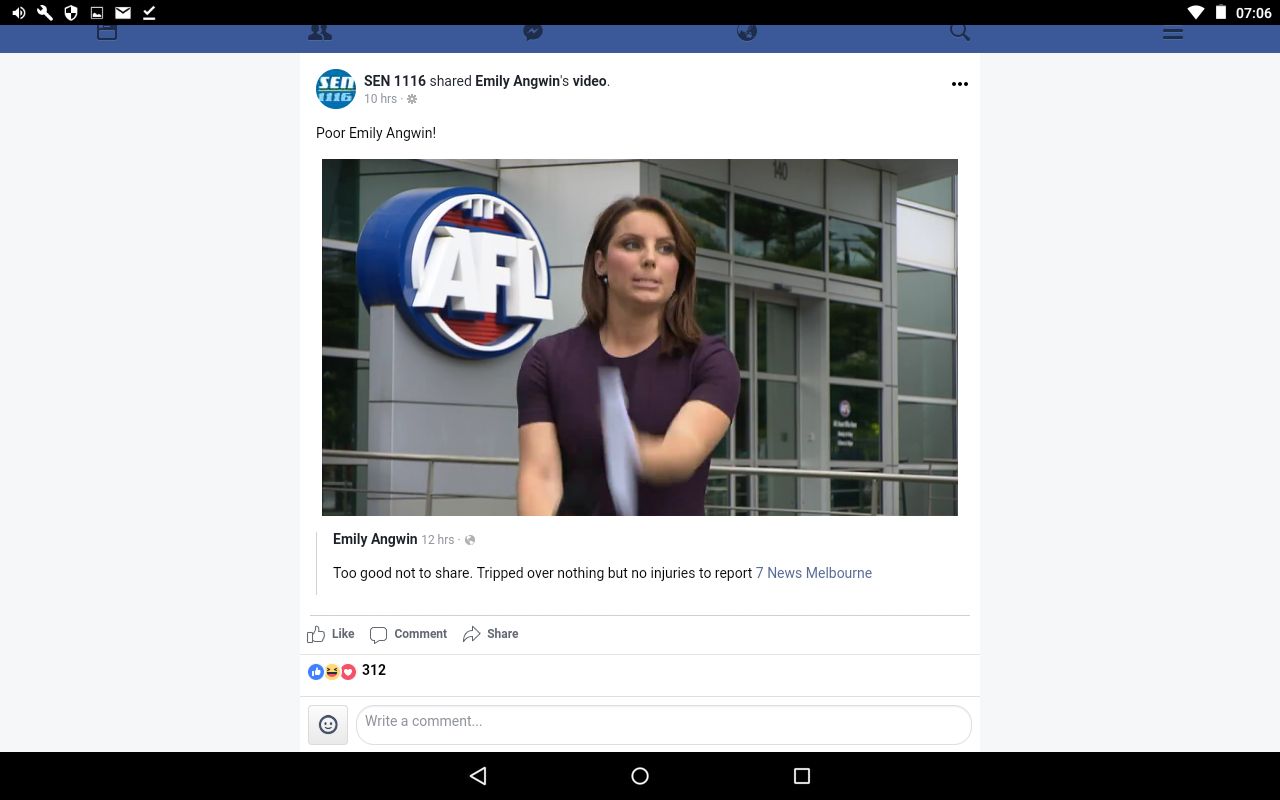Open the news feed tab
Image resolution: width=1280 pixels, height=800 pixels.
click(107, 33)
